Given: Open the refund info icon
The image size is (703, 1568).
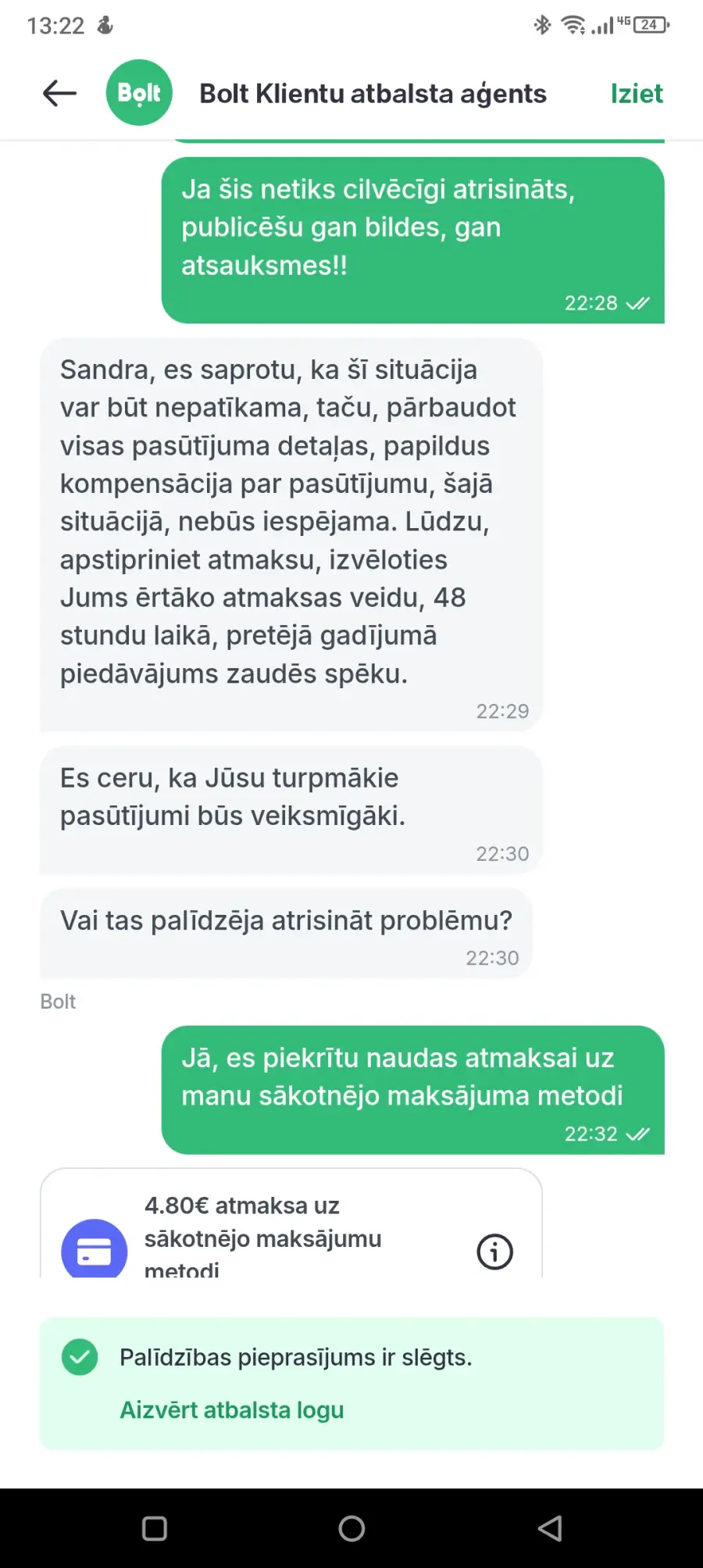Looking at the screenshot, I should [494, 1252].
